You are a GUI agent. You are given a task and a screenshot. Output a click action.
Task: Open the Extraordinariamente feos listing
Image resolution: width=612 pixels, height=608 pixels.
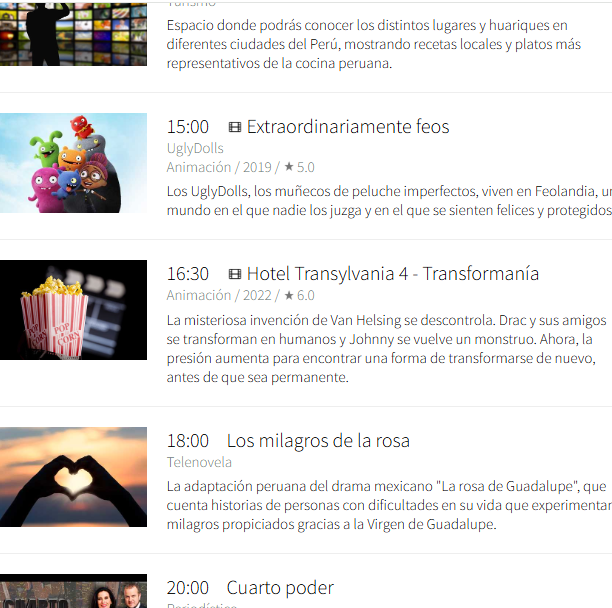click(347, 127)
